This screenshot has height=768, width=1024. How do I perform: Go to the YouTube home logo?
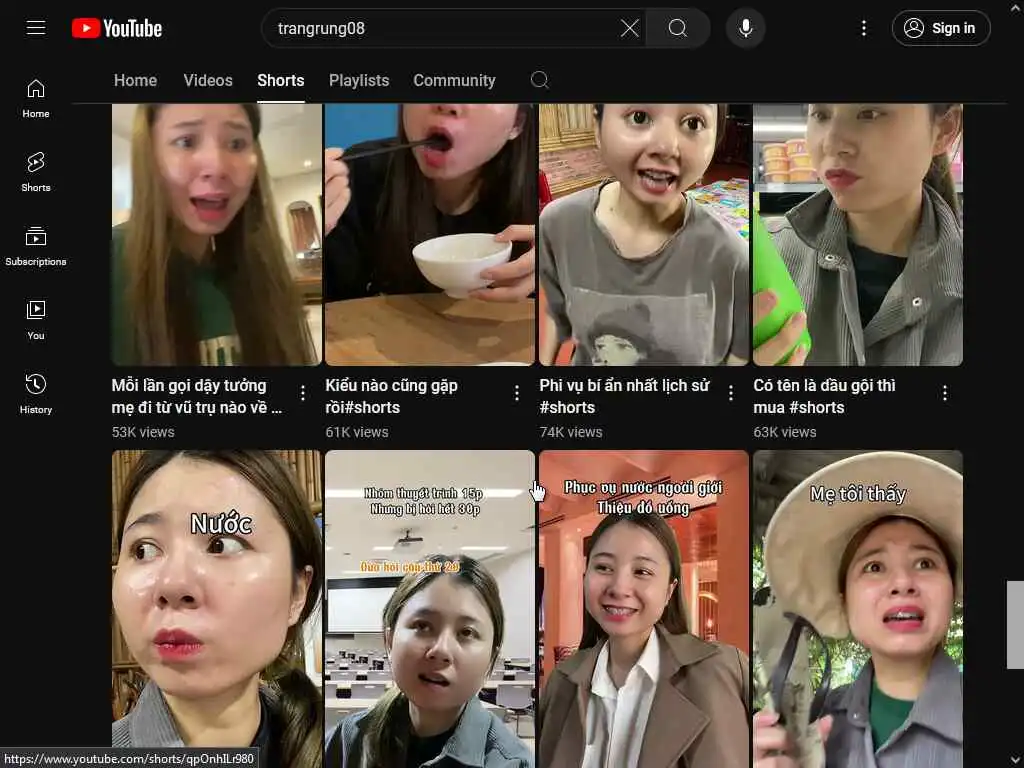coord(117,28)
